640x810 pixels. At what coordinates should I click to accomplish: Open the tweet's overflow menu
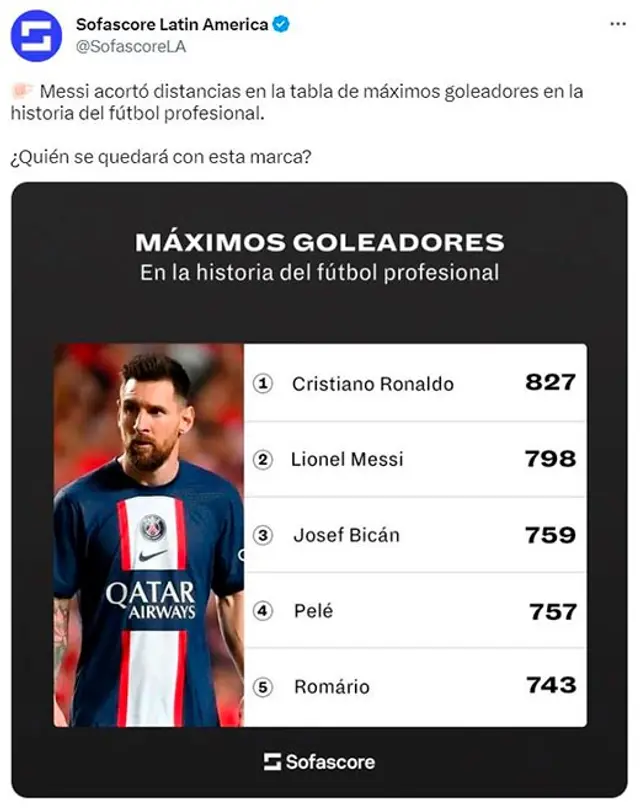pos(617,24)
